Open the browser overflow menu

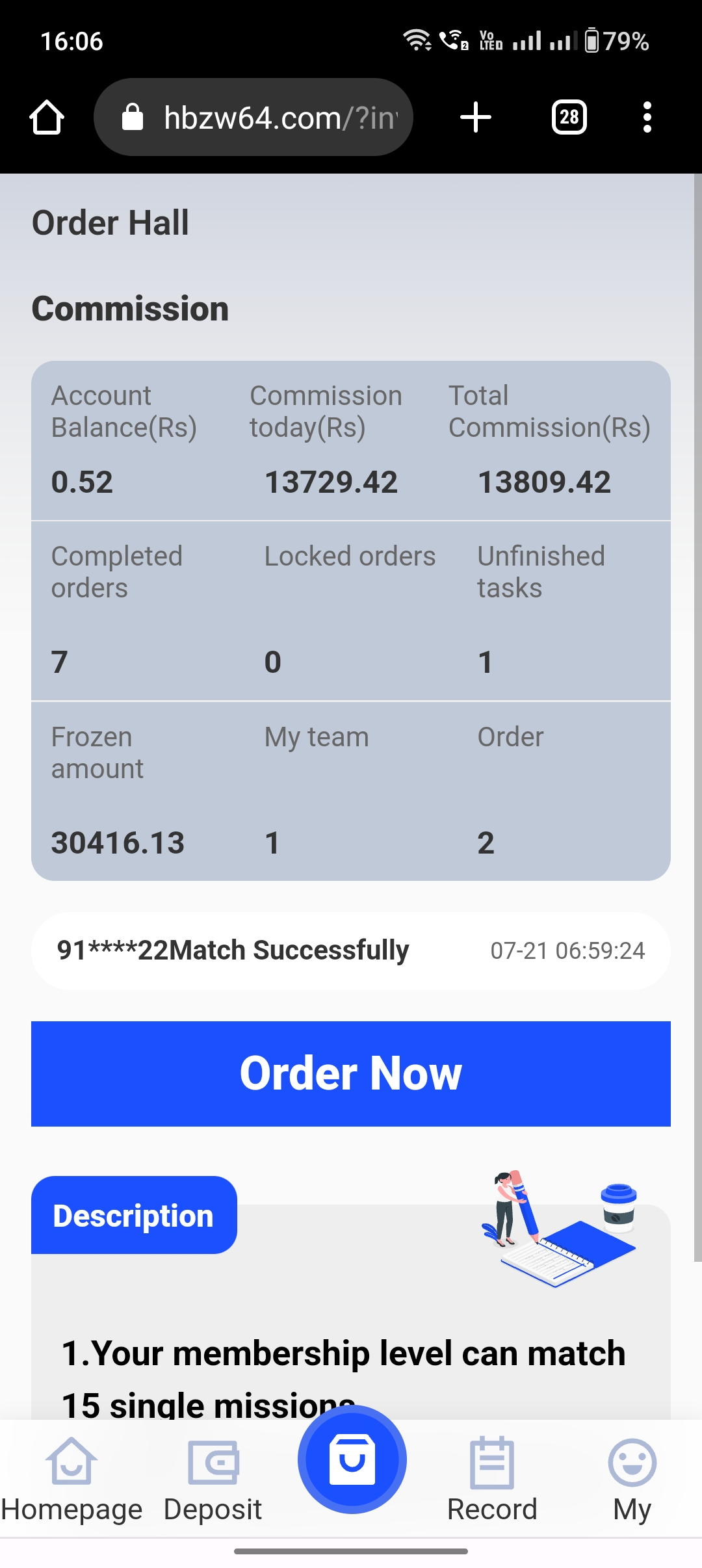(647, 118)
